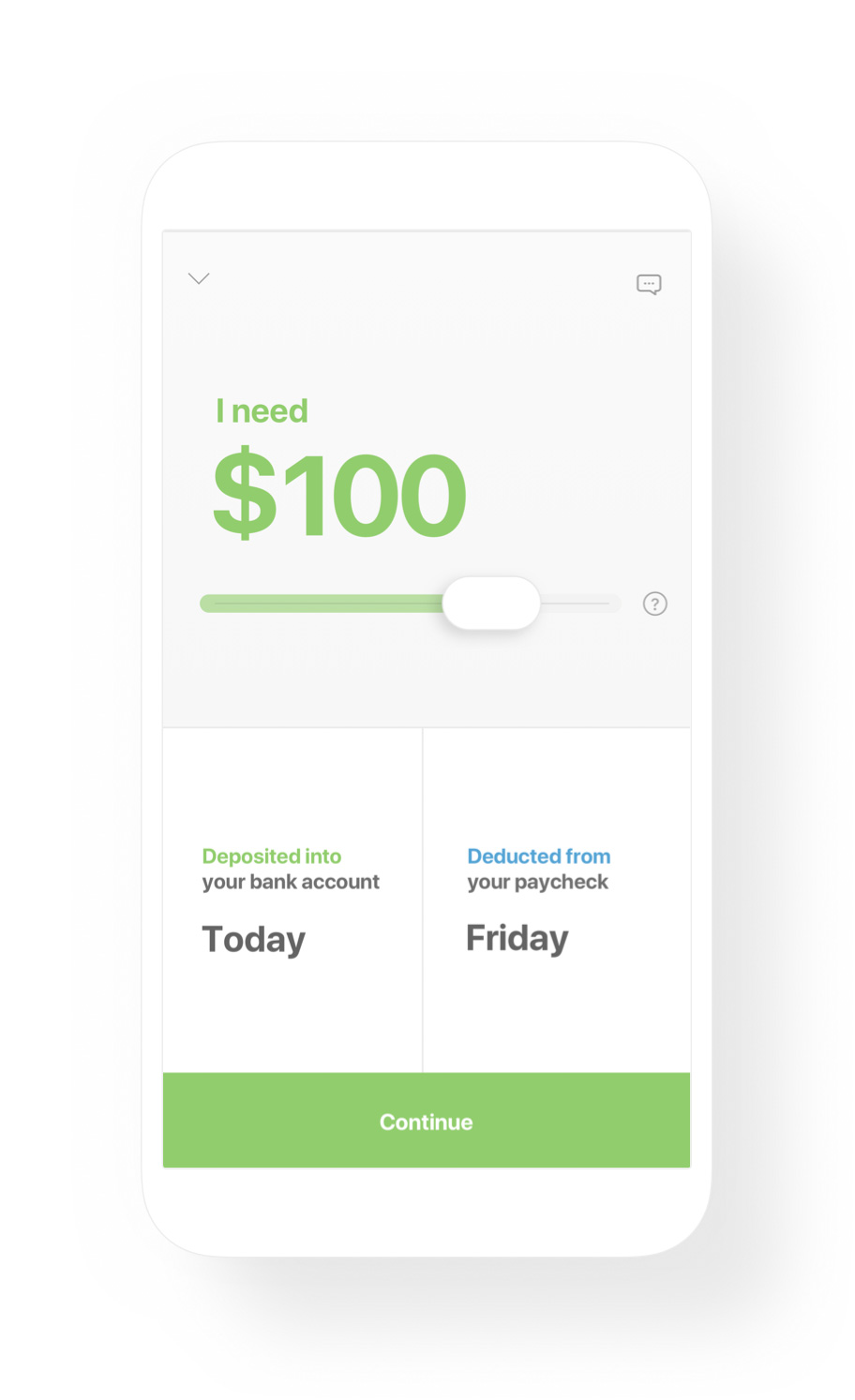This screenshot has height=1400, width=855.
Task: Collapse the screen with the down chevron
Action: [x=199, y=278]
